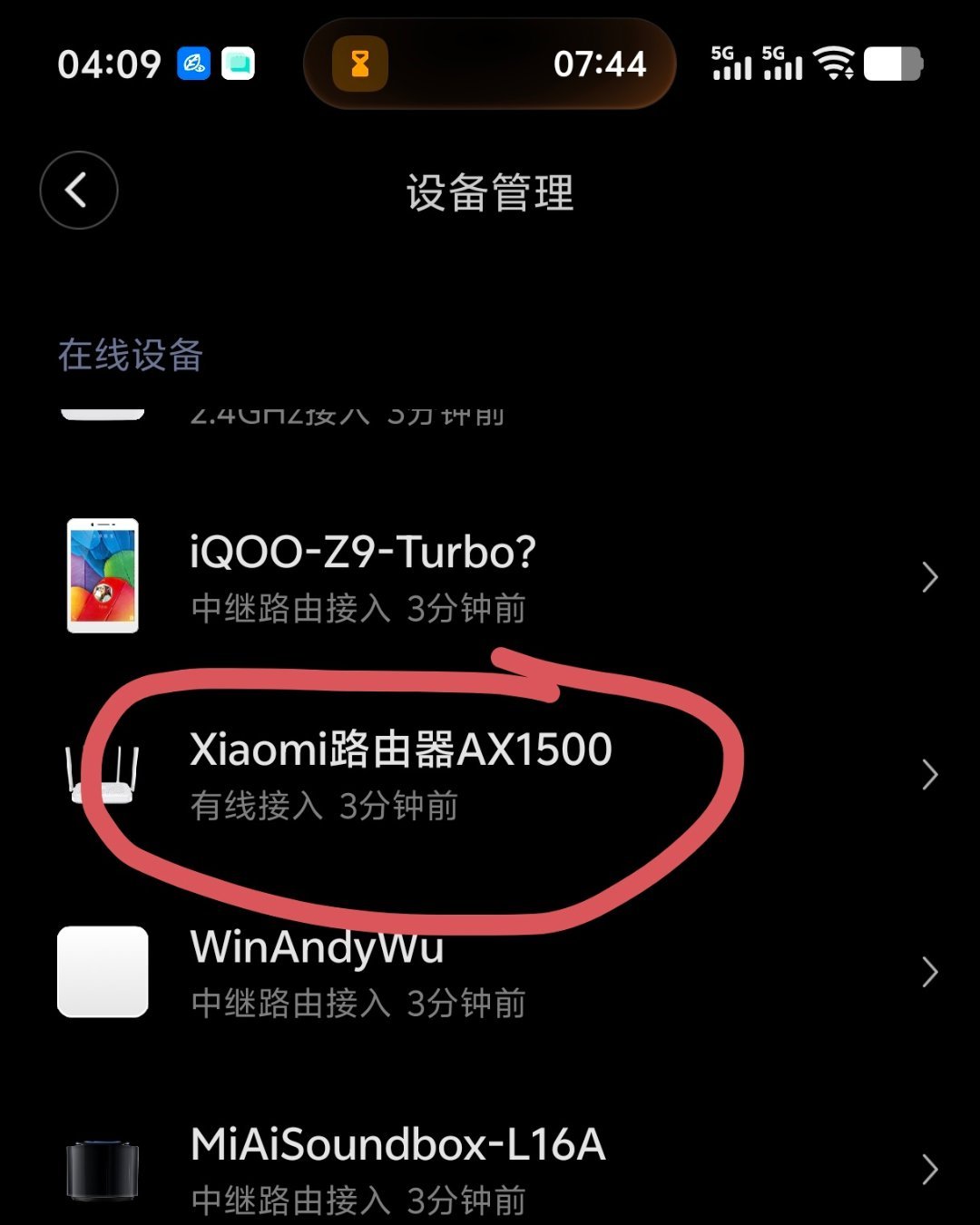The height and width of the screenshot is (1225, 980).
Task: Tap the orange hourglass icon in status capsule
Action: (360, 64)
